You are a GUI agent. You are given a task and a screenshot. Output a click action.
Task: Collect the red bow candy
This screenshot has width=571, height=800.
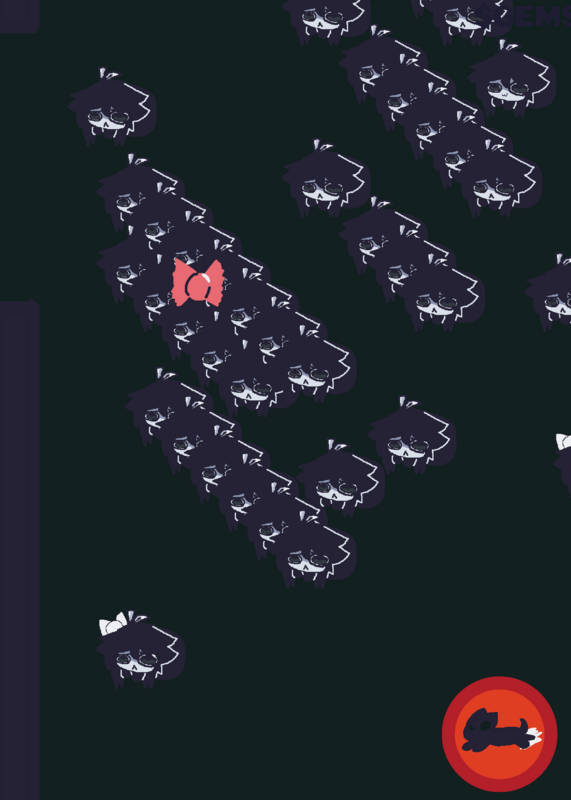[198, 283]
